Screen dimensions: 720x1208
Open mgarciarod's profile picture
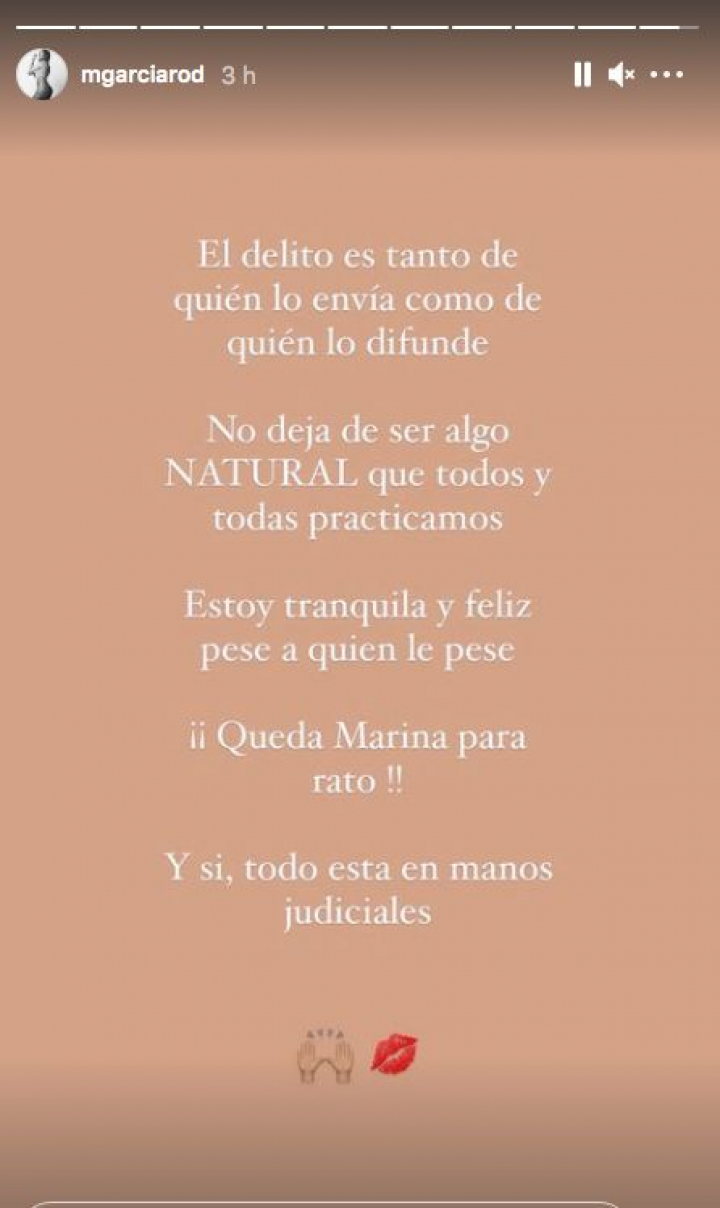42,75
